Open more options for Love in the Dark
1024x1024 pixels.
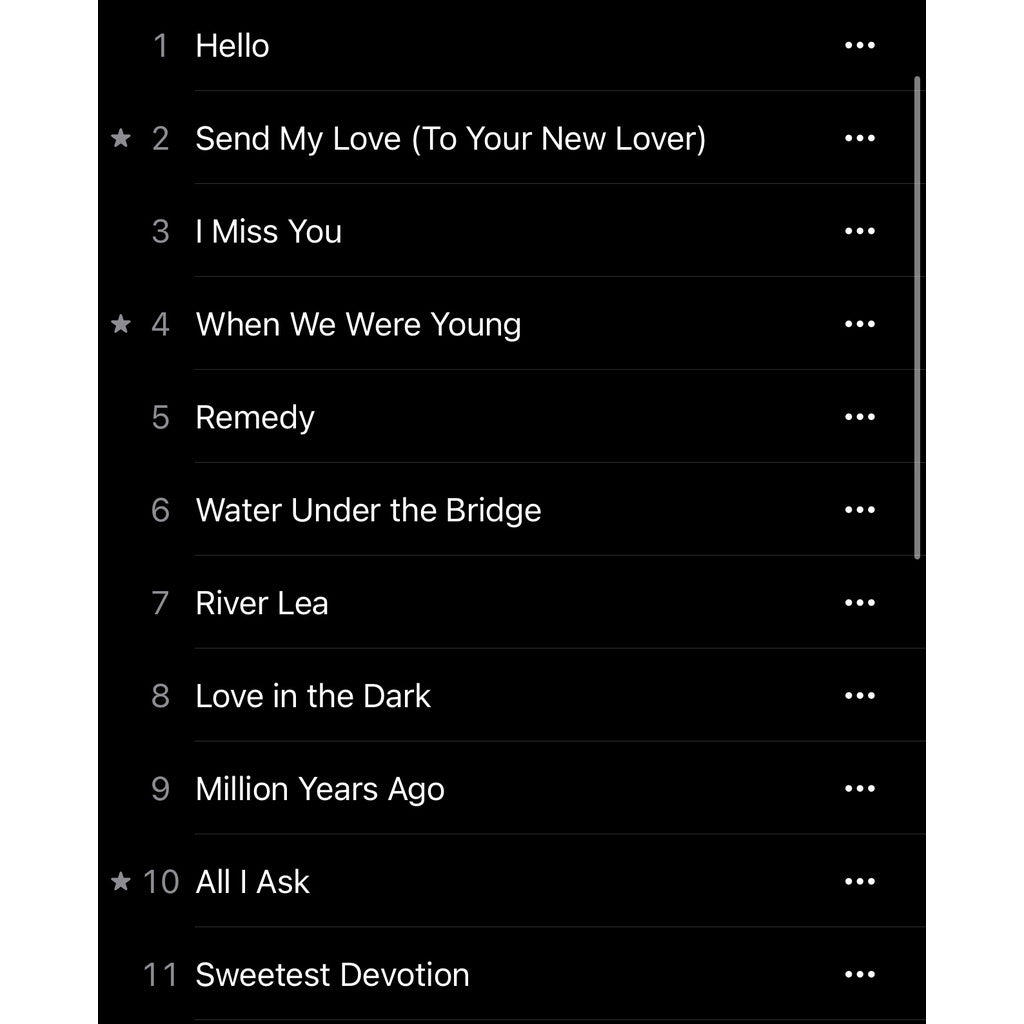(860, 697)
